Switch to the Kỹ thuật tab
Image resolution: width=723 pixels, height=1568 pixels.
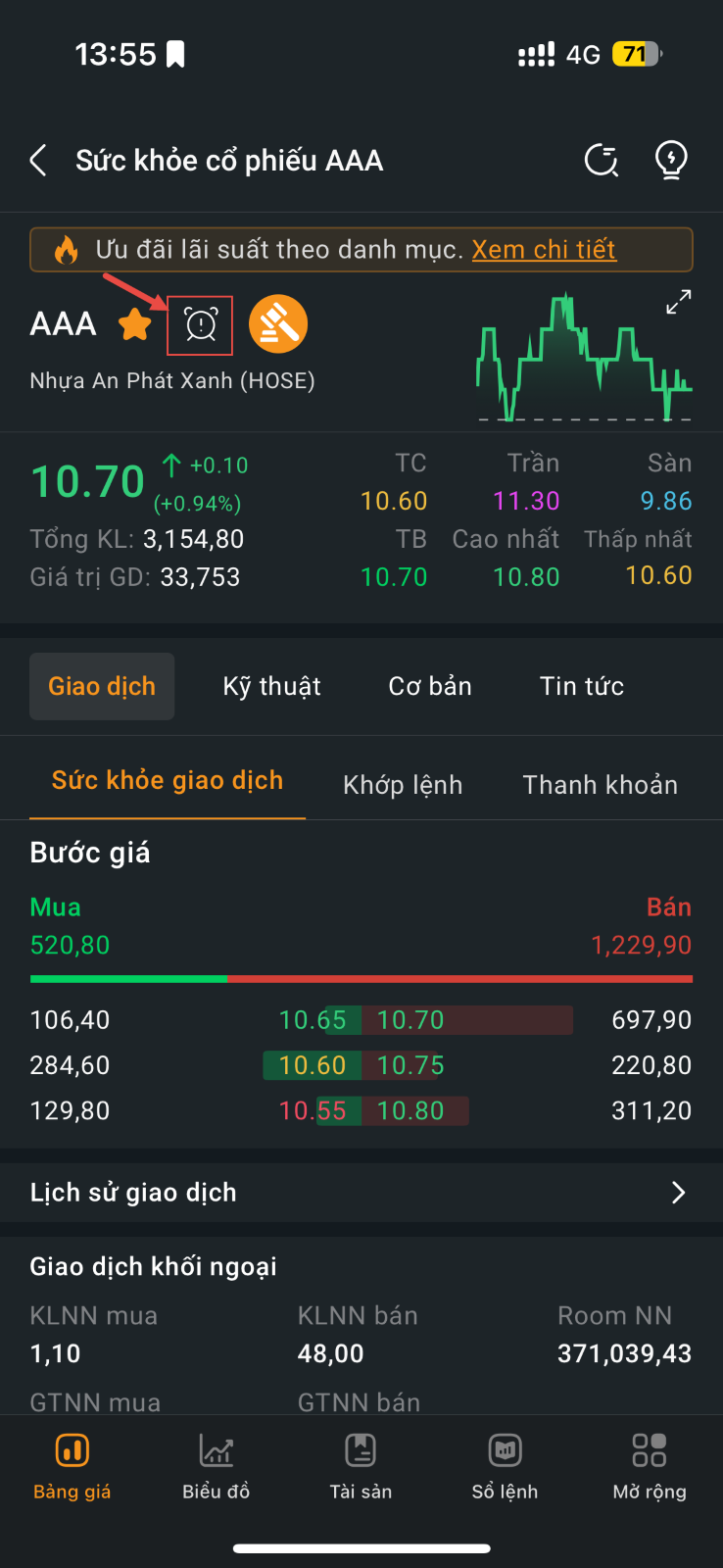[272, 686]
